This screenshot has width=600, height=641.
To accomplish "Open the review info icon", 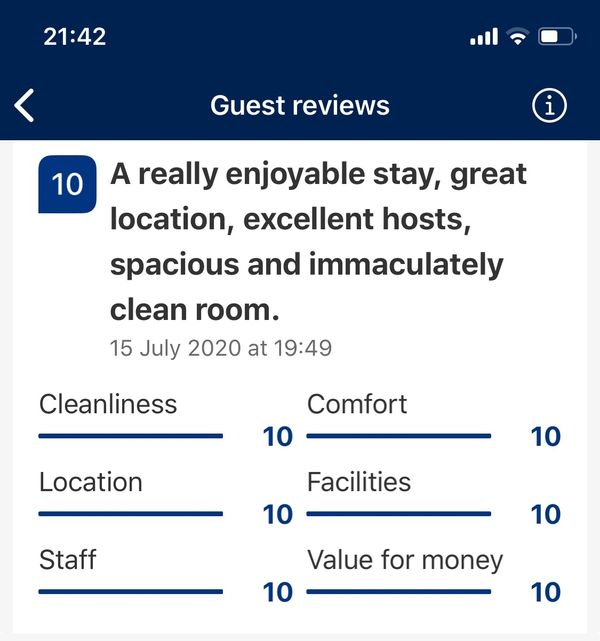I will point(549,105).
